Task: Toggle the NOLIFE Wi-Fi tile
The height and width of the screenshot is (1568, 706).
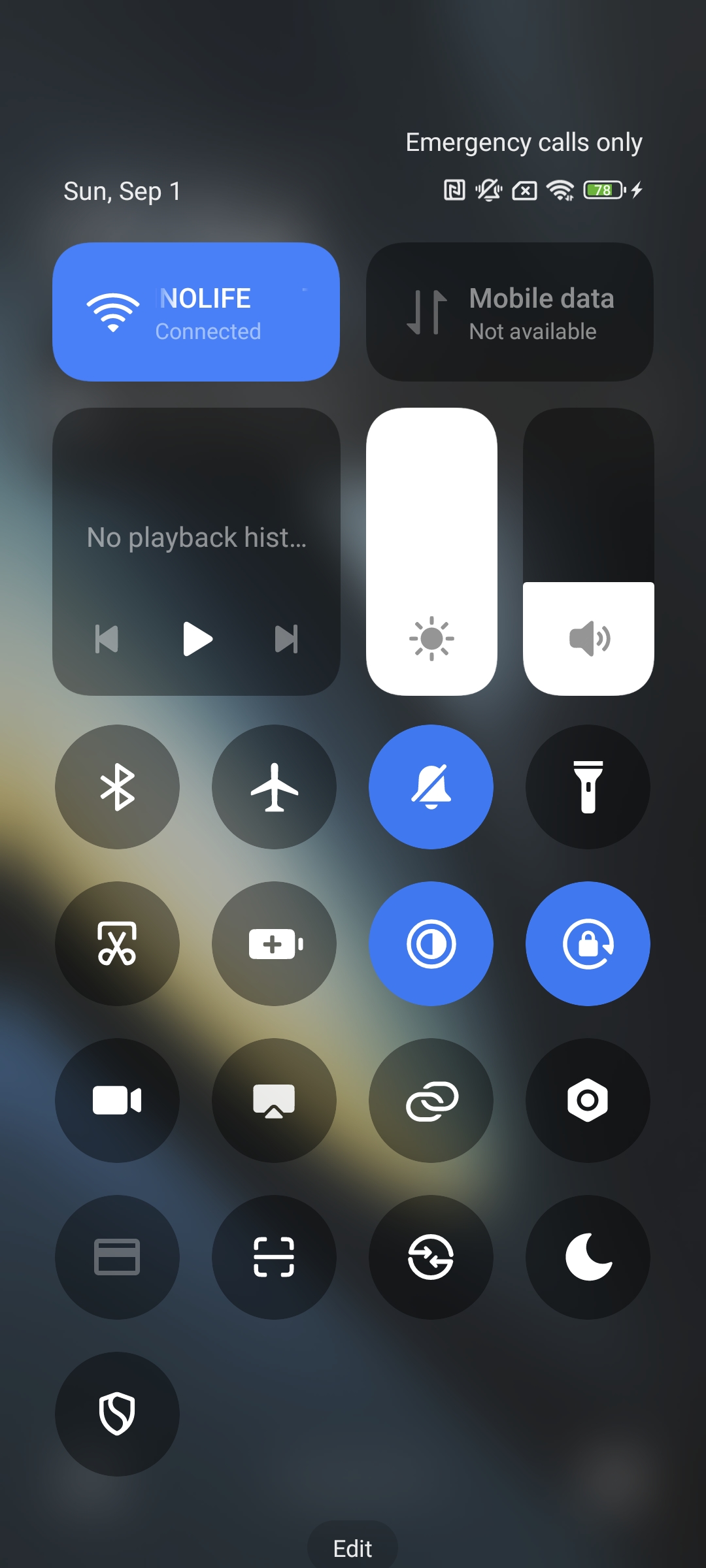Action: tap(196, 312)
